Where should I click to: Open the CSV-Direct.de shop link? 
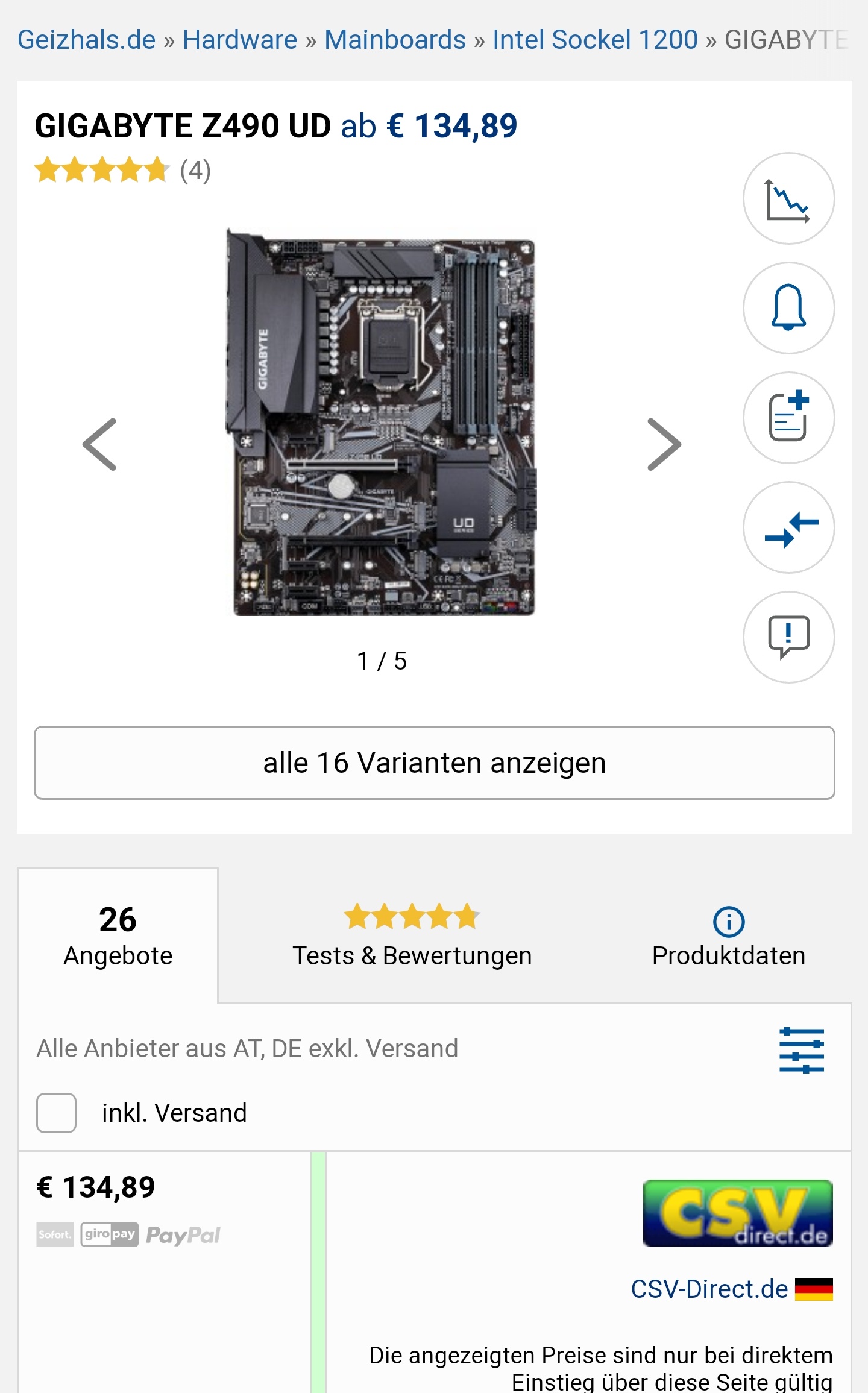(x=709, y=1289)
